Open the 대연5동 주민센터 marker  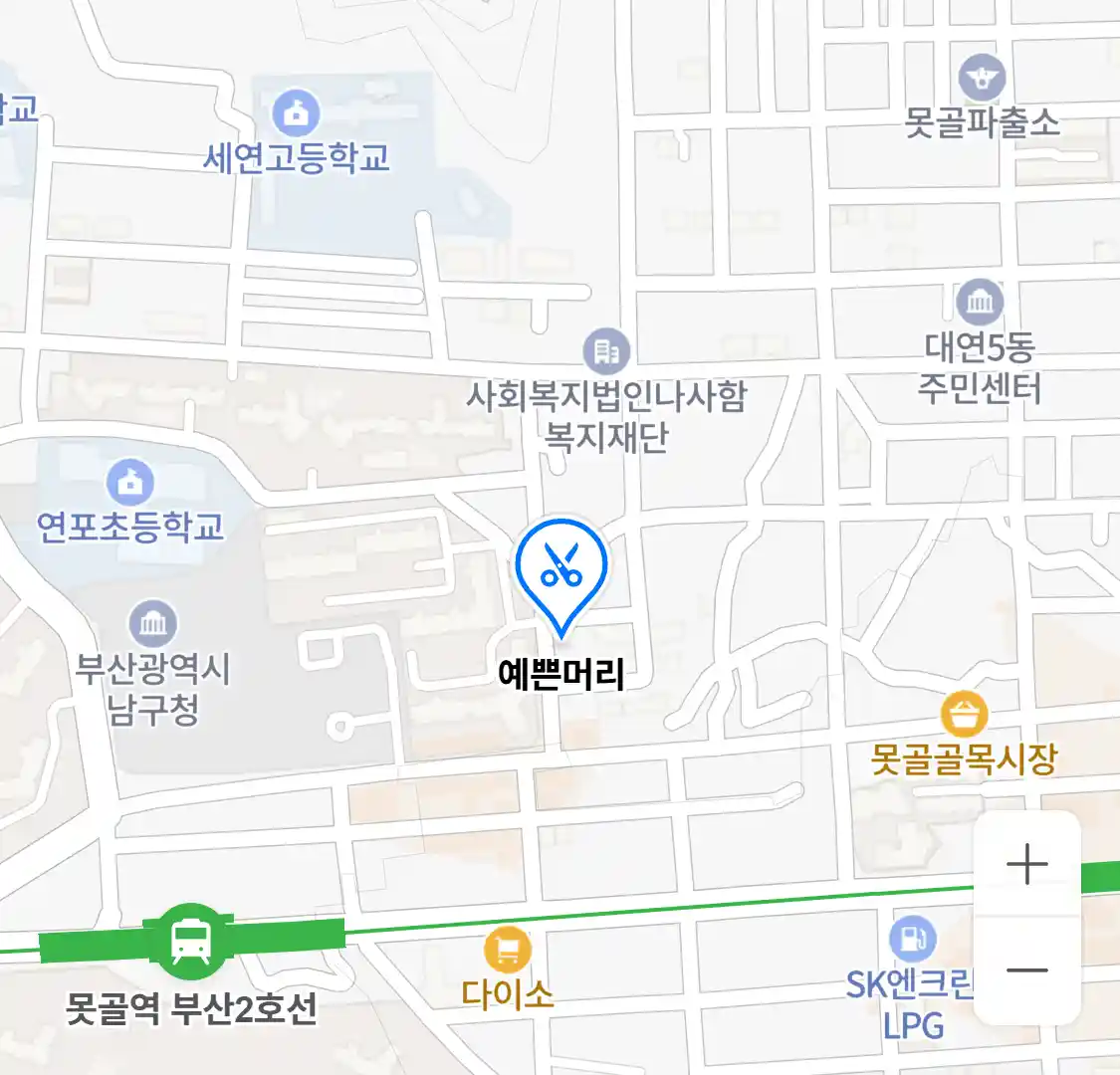pos(980,303)
